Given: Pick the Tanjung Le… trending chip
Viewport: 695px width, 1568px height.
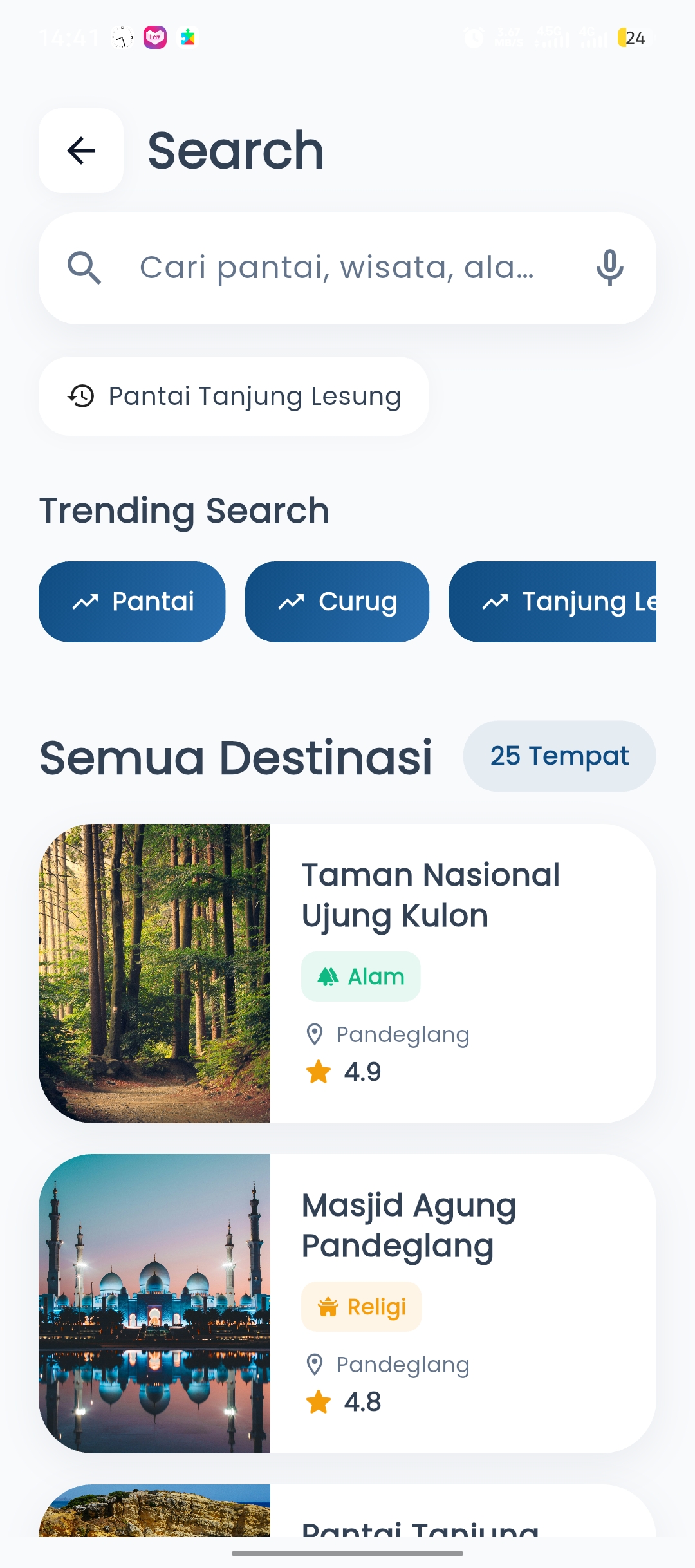Looking at the screenshot, I should point(553,602).
